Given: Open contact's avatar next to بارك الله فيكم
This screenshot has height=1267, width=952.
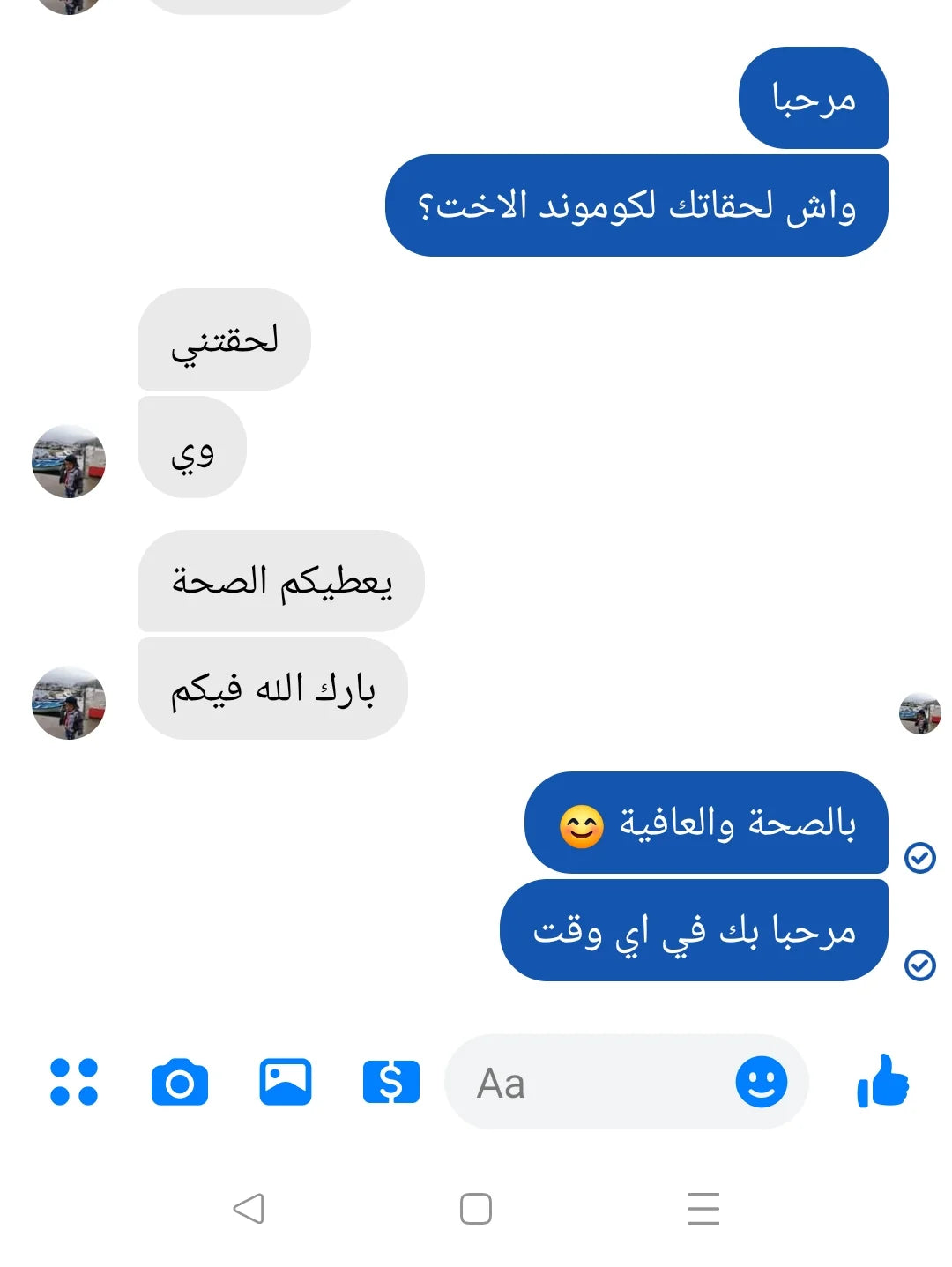Looking at the screenshot, I should point(69,703).
